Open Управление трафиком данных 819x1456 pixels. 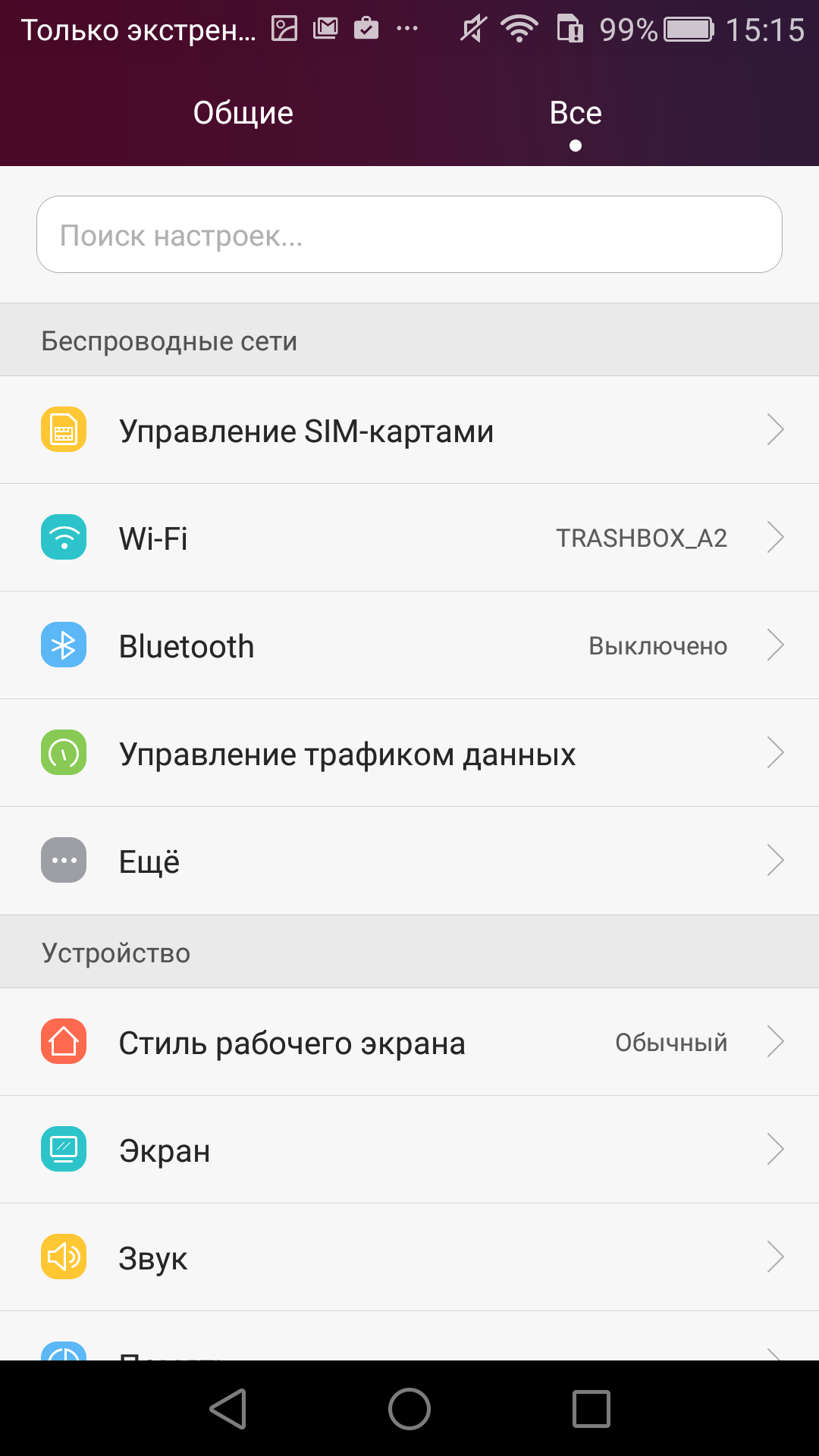[409, 753]
